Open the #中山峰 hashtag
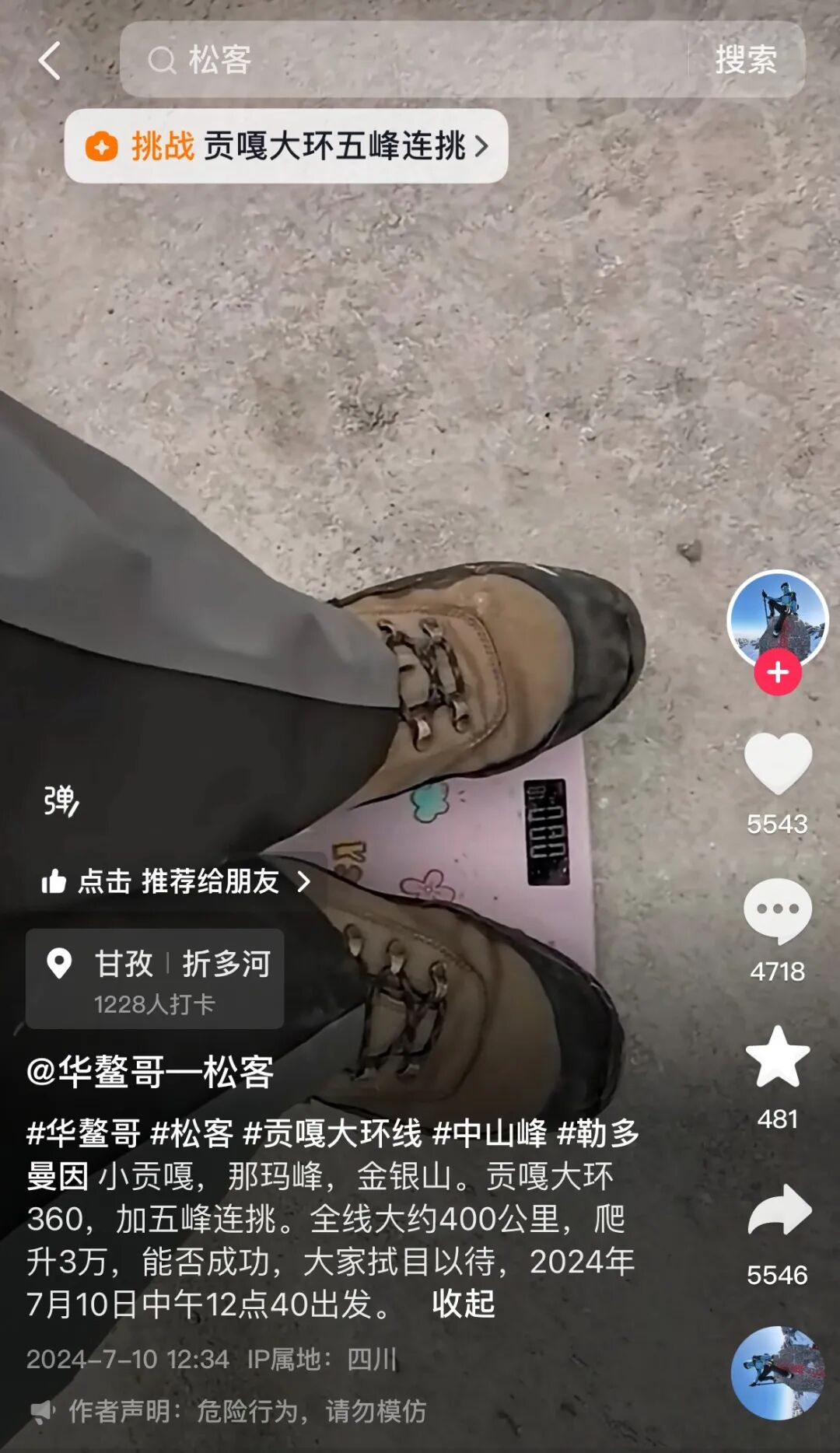840x1453 pixels. click(x=489, y=1133)
